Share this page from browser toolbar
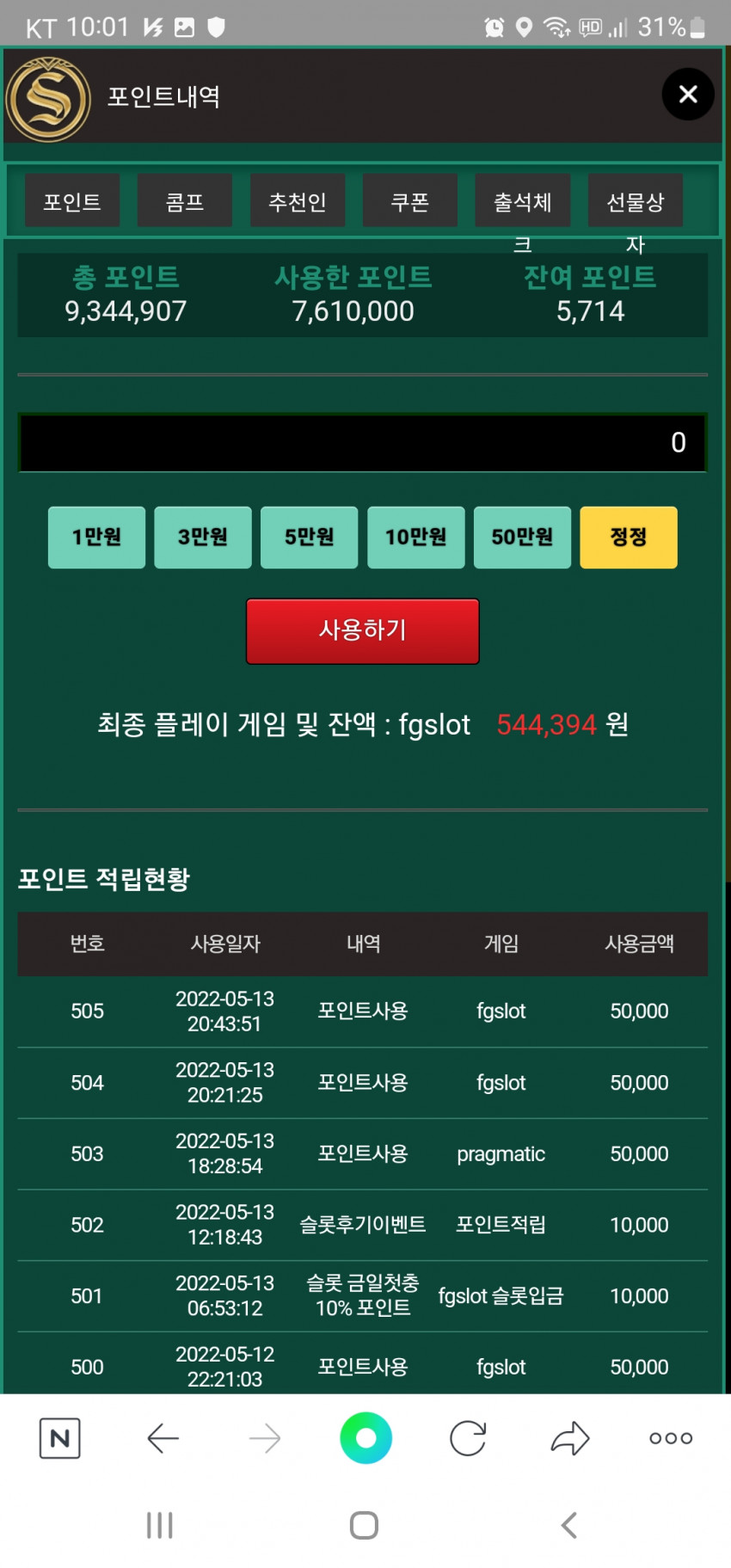The image size is (731, 1568). [x=570, y=1438]
